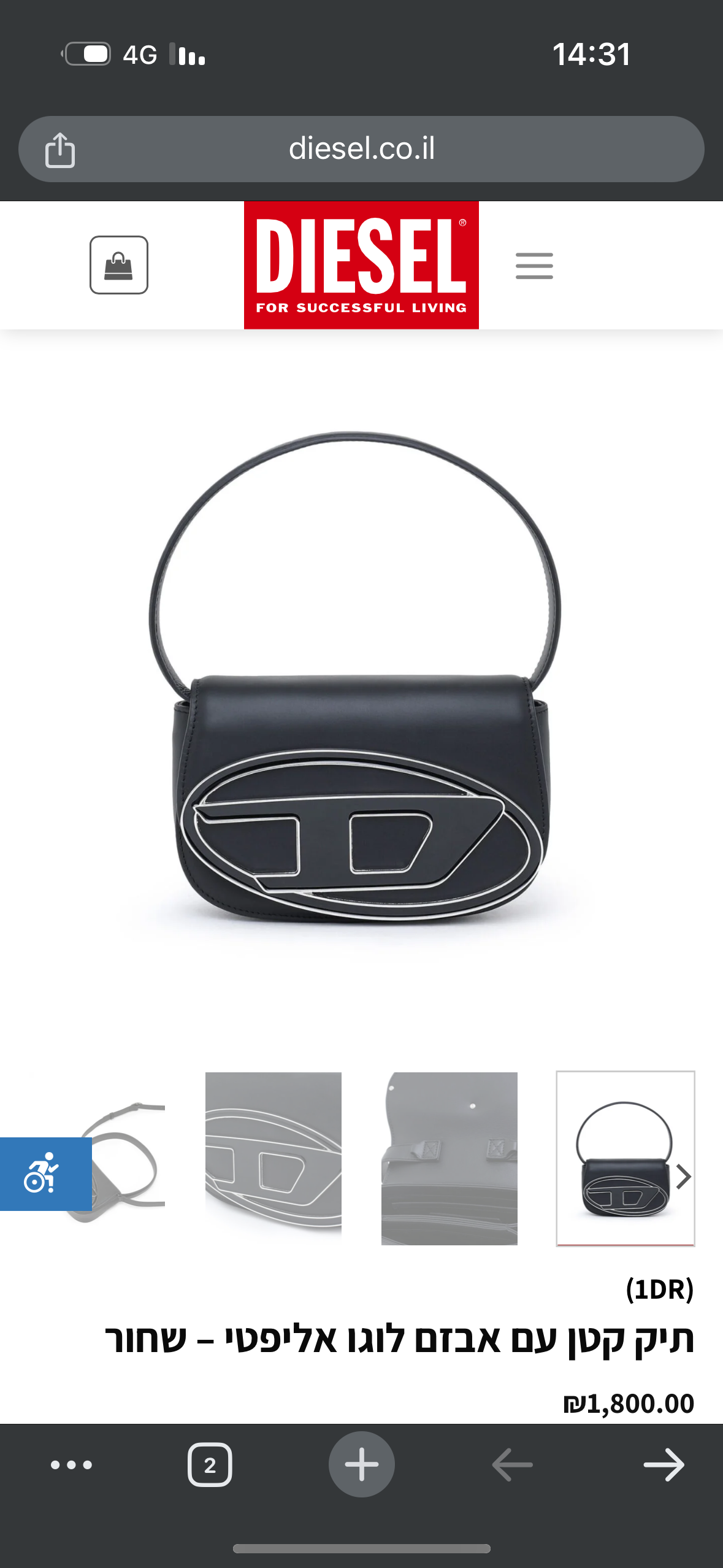This screenshot has height=1568, width=723.
Task: Share this page from the address bar
Action: click(x=60, y=150)
